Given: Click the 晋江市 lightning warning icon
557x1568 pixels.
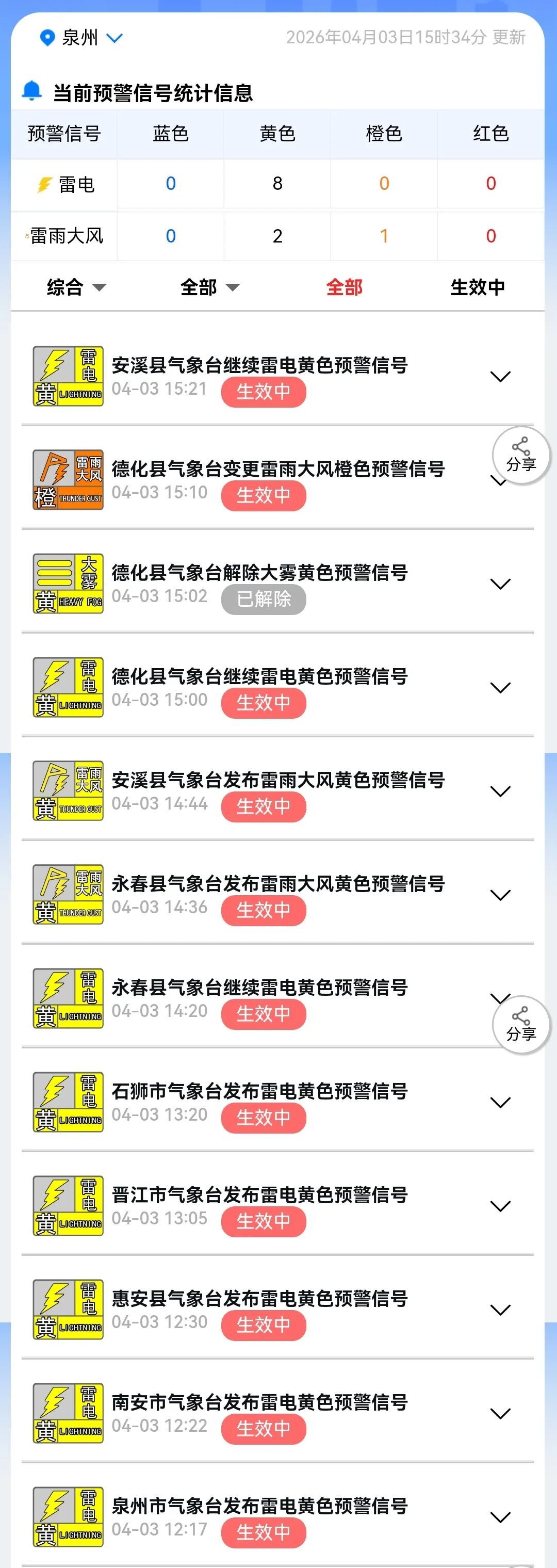Looking at the screenshot, I should pos(68,1205).
